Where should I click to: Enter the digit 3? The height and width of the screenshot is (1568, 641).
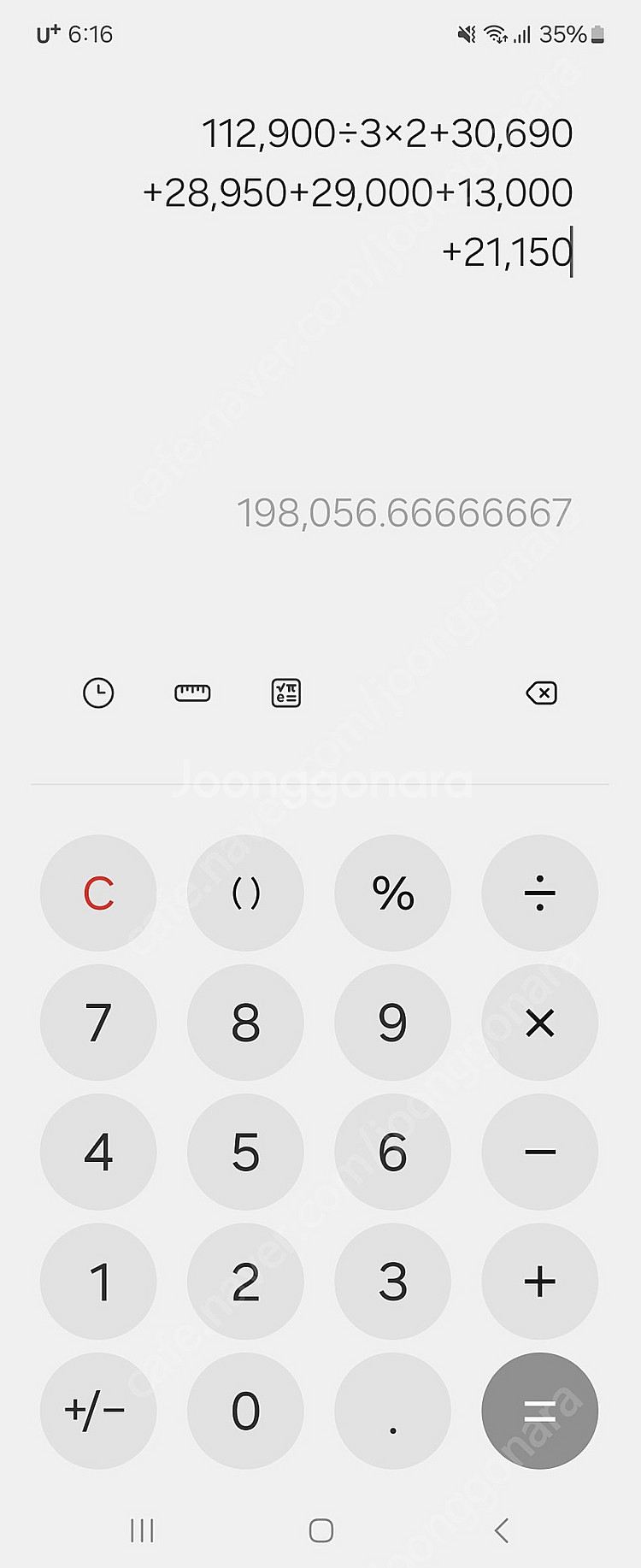tap(392, 1282)
